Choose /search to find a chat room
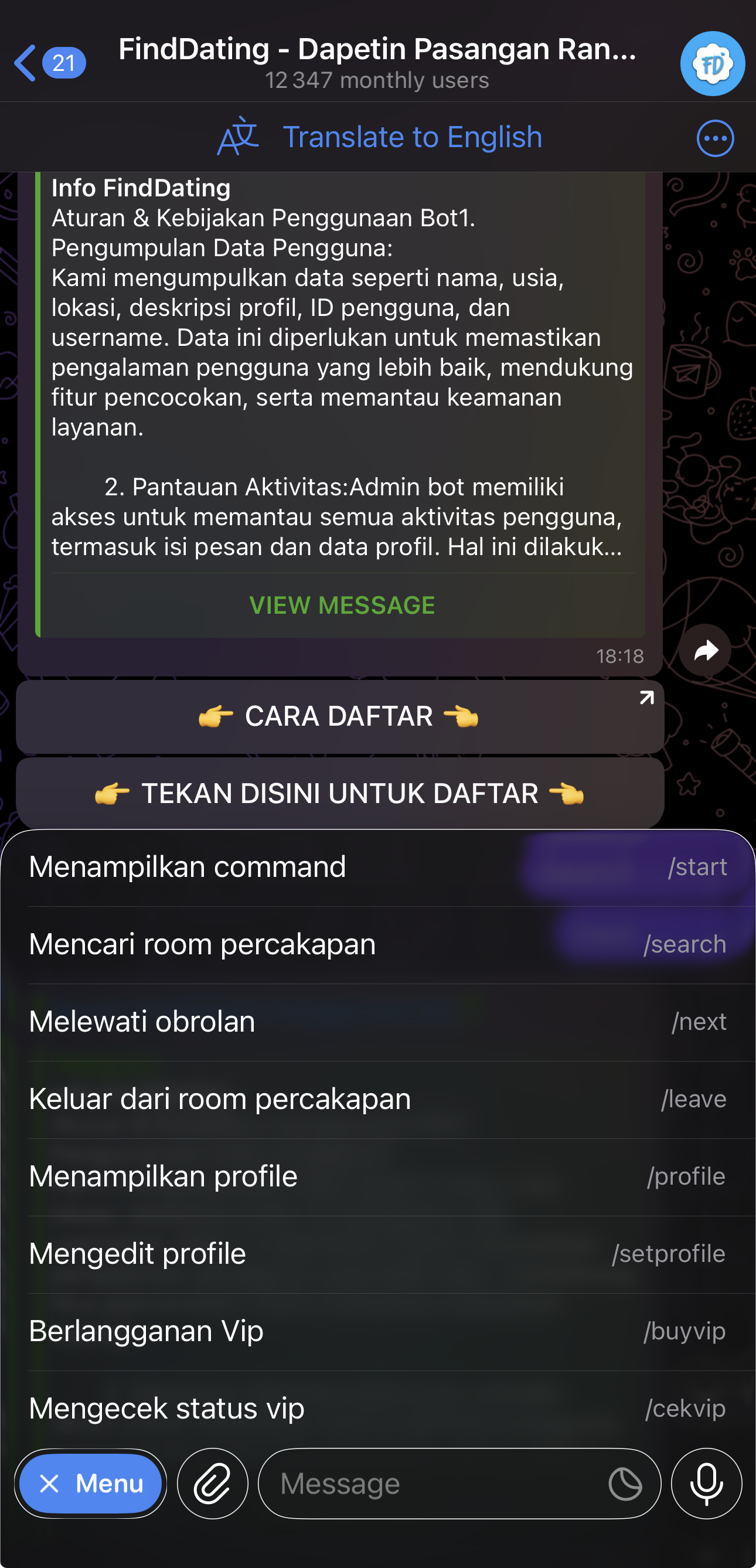 tap(378, 944)
